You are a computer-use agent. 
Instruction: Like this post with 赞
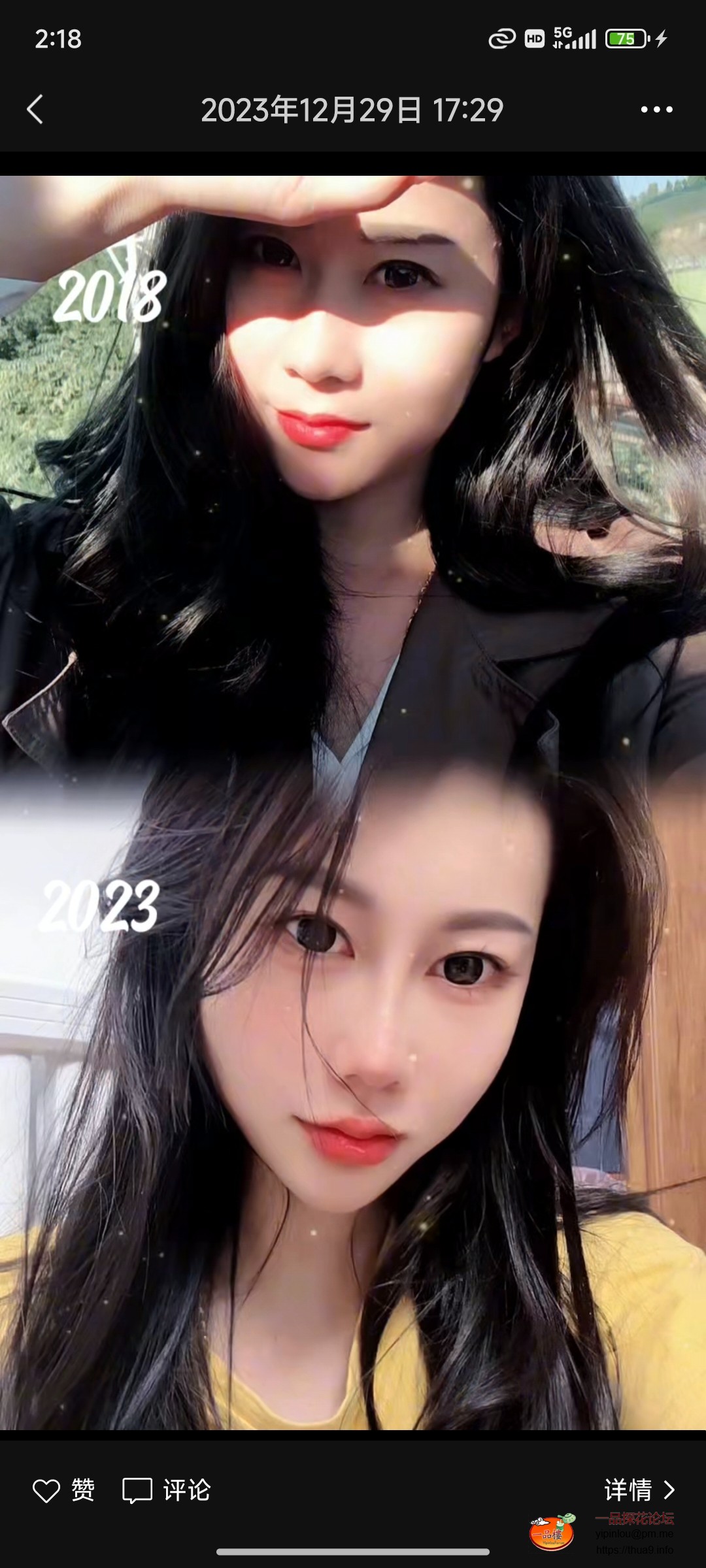(64, 1490)
